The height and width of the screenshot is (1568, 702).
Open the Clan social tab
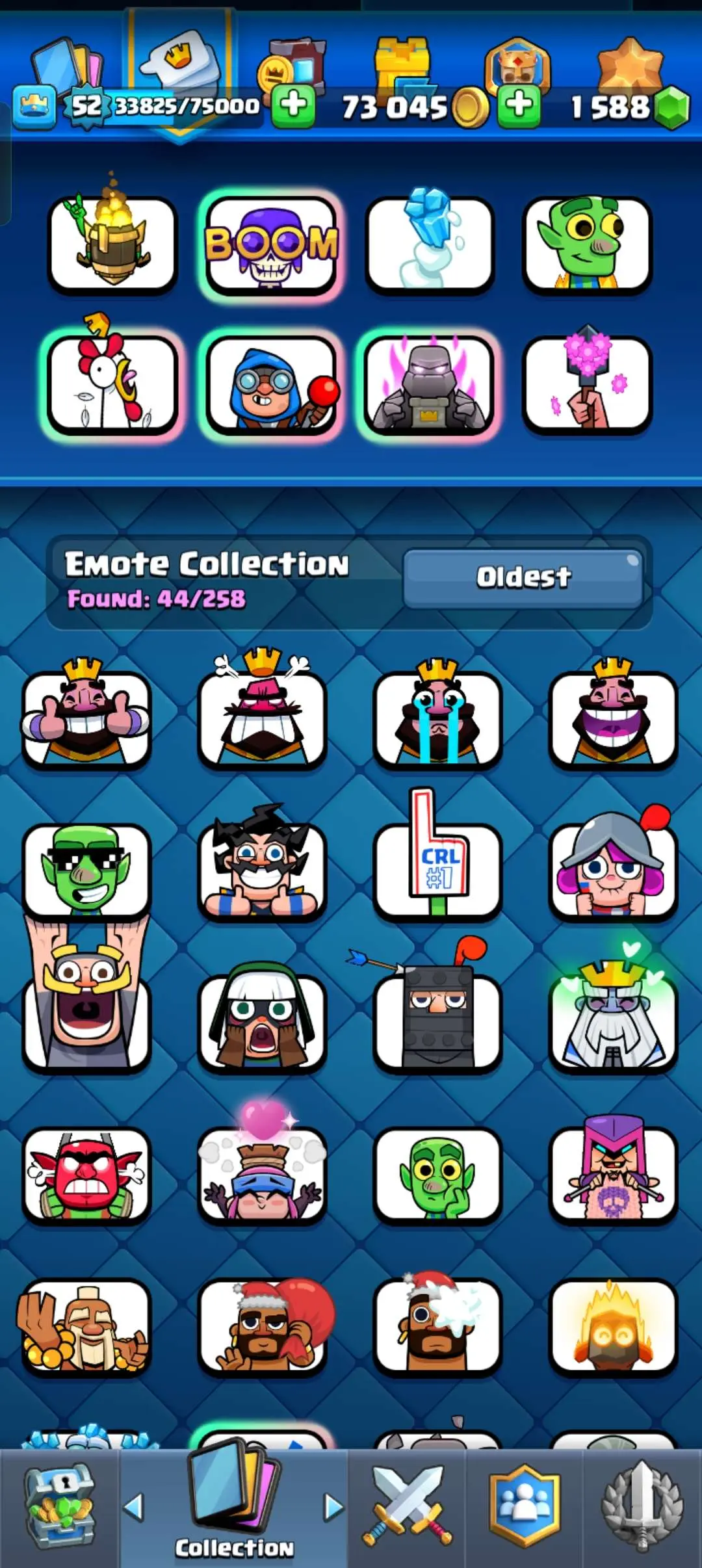524,1508
